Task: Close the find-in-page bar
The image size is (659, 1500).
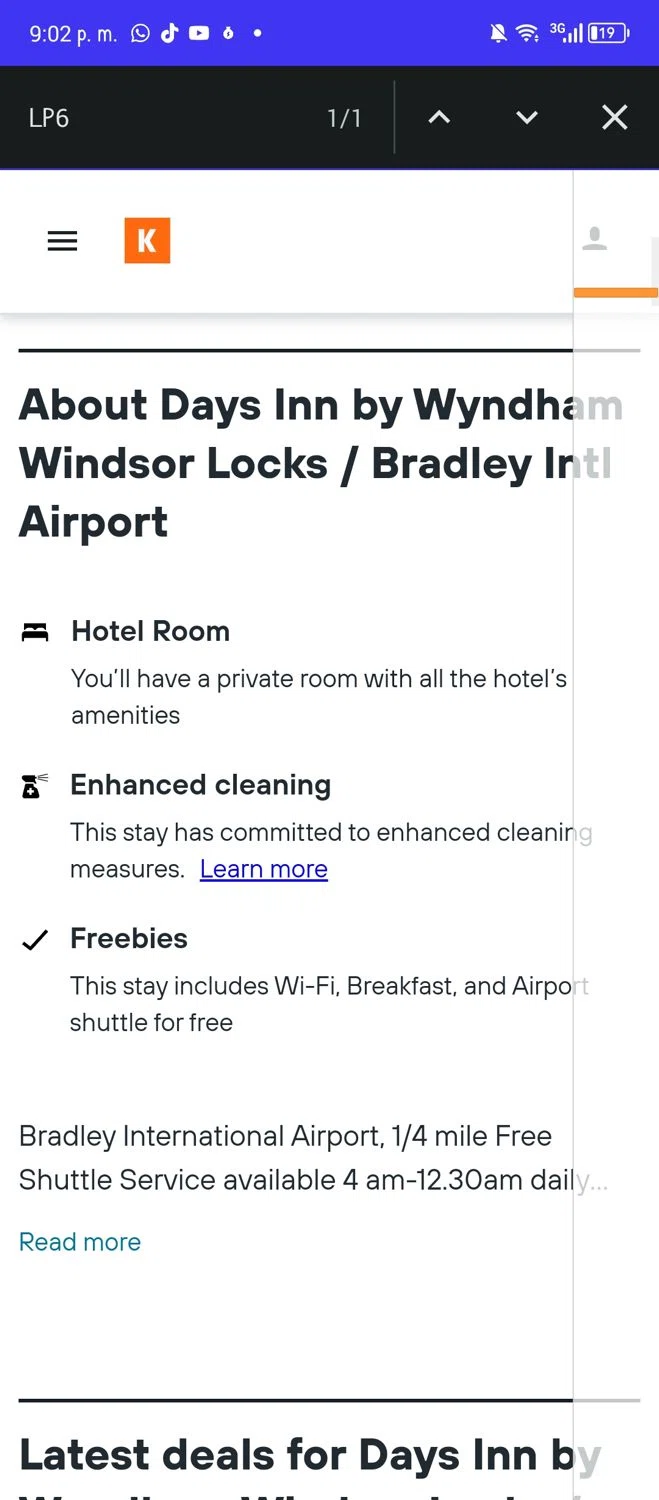Action: (614, 118)
